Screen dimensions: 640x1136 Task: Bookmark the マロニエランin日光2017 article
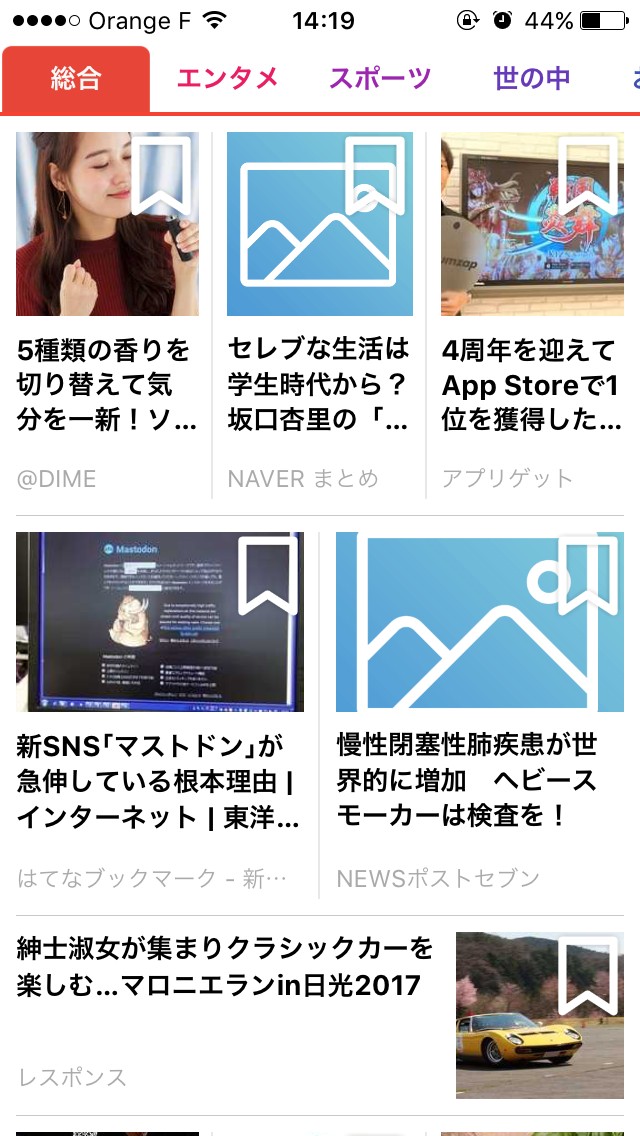(x=588, y=976)
